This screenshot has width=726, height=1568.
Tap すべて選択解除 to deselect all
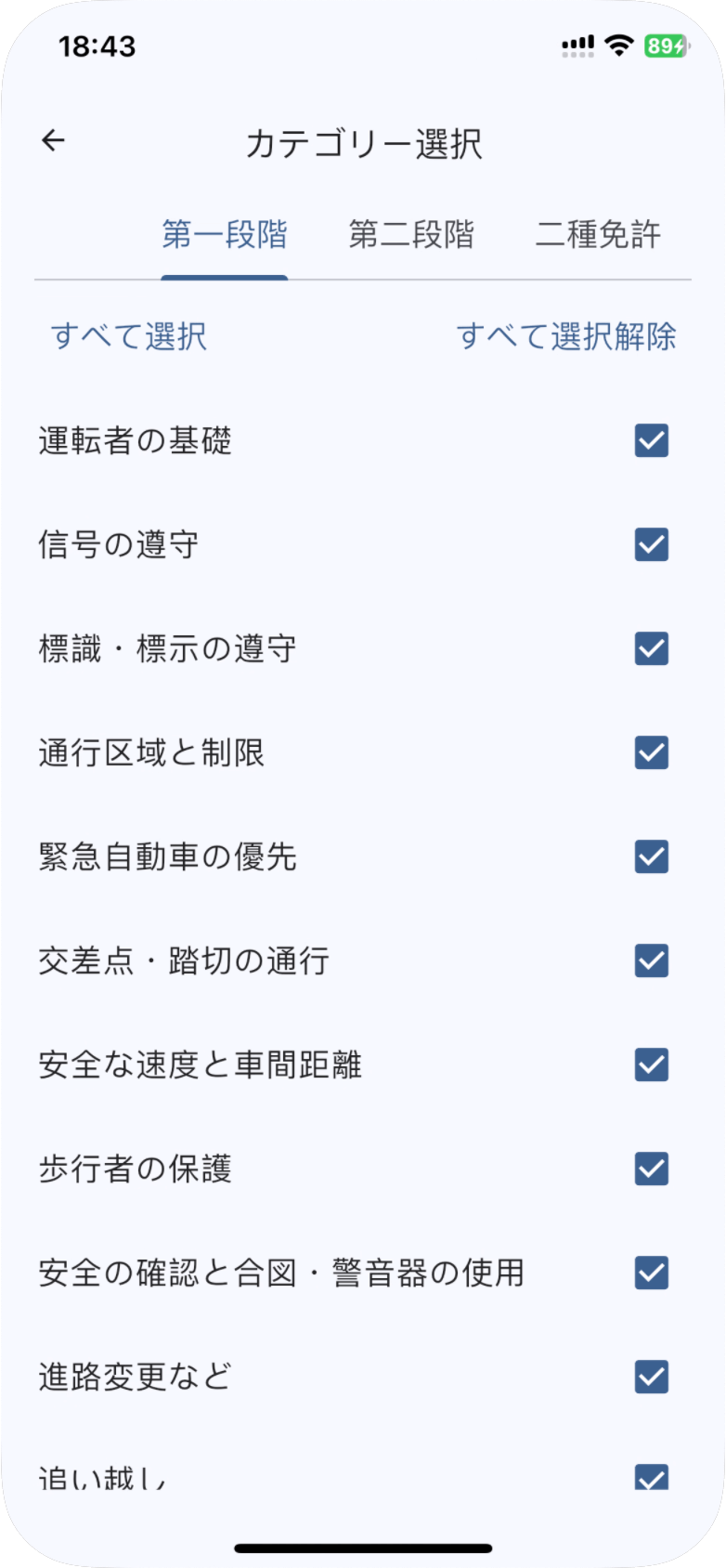(x=566, y=336)
